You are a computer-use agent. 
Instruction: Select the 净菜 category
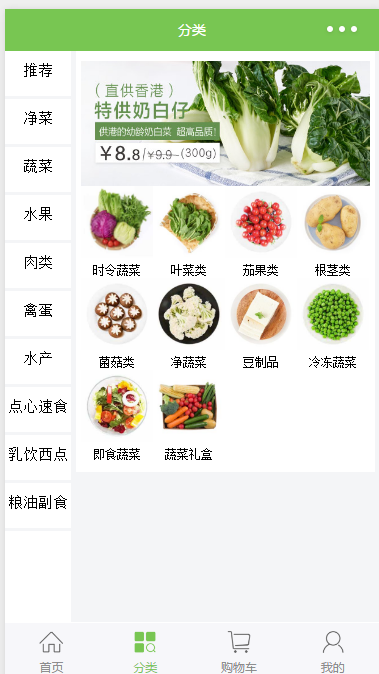pyautogui.click(x=38, y=122)
